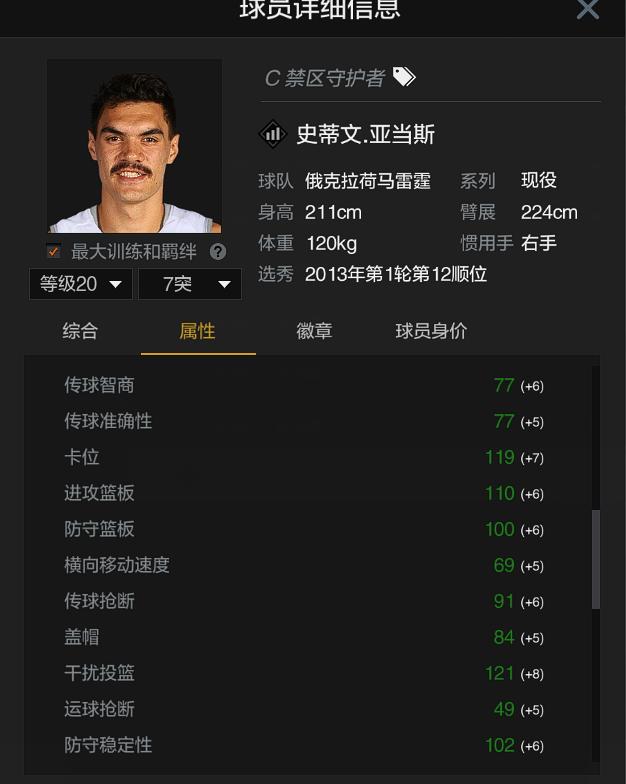Open the help icon beside 最大训练和羁绊

tap(218, 252)
